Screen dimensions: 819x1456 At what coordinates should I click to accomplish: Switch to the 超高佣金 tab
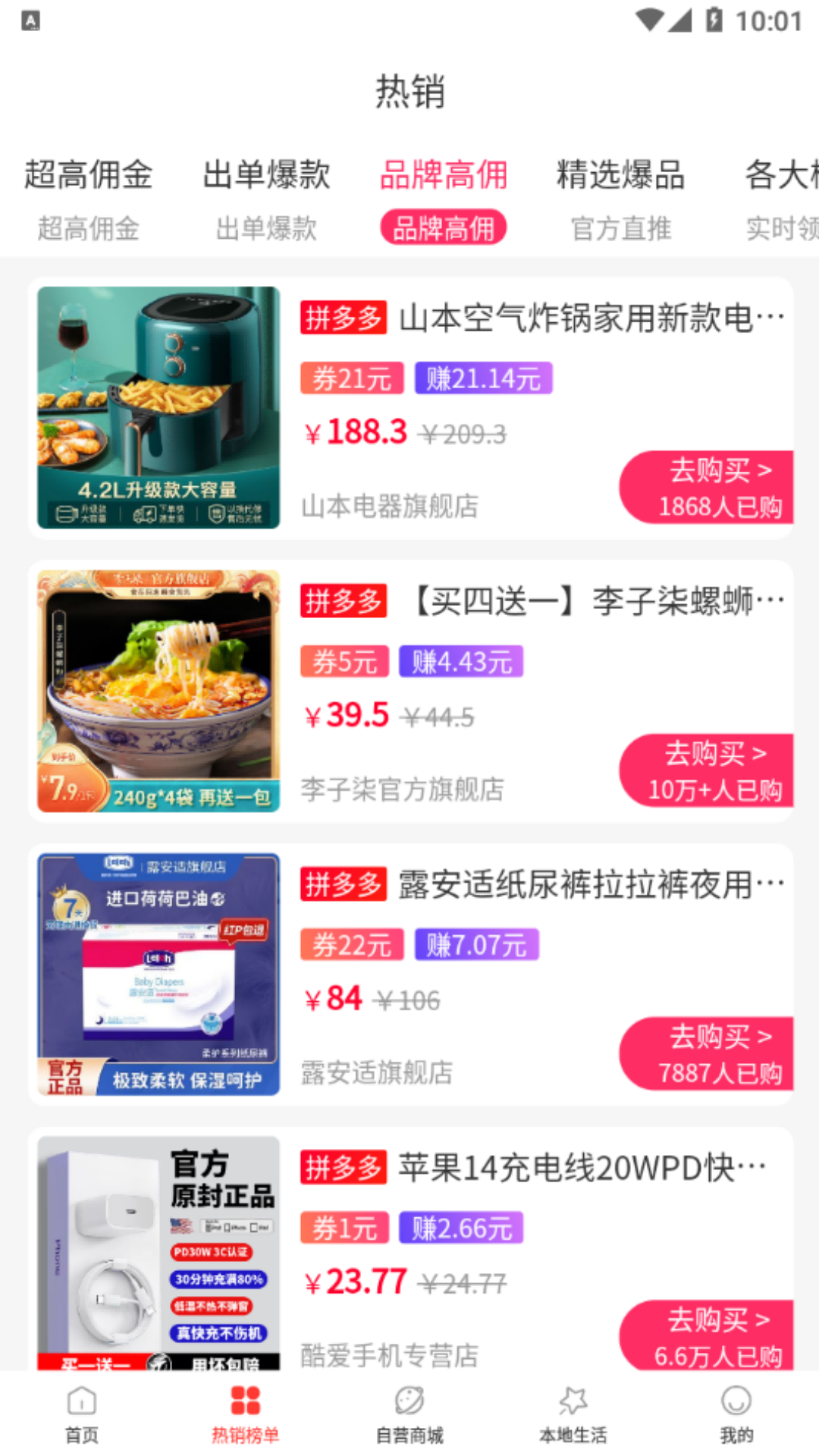point(89,174)
